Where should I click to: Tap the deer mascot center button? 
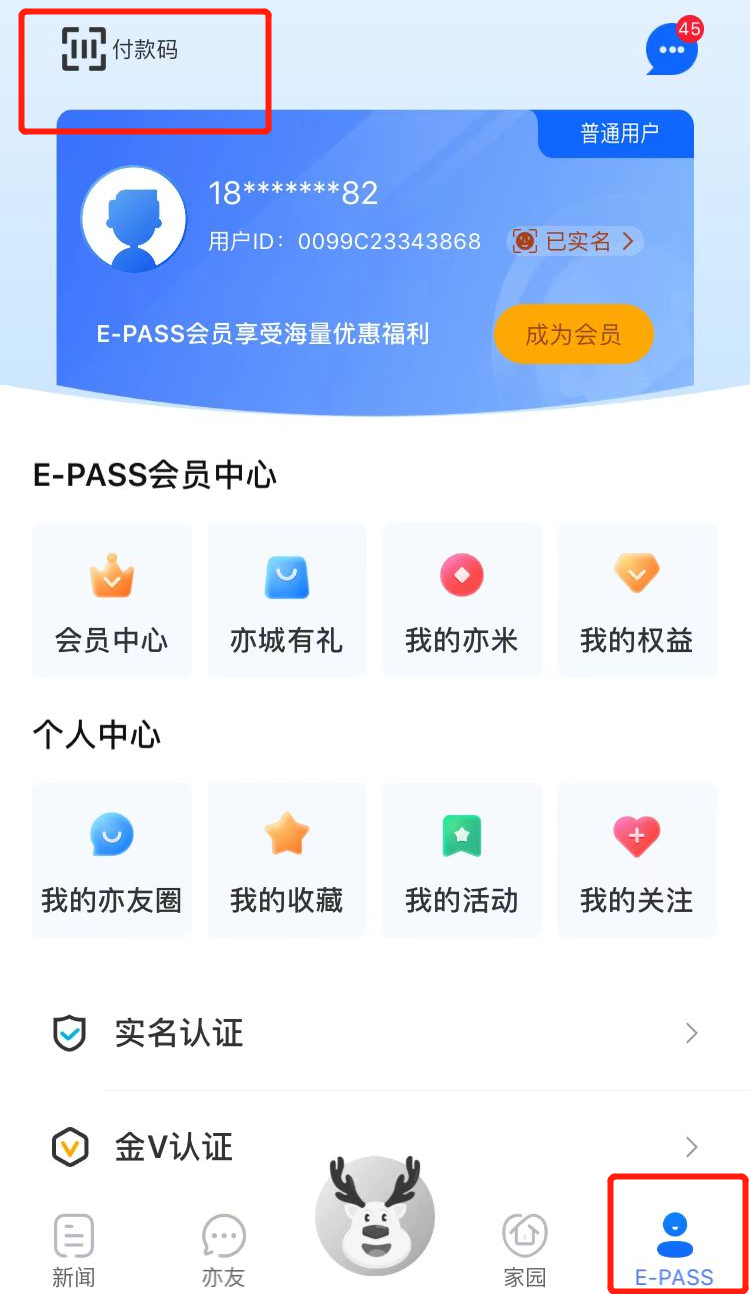point(375,1215)
